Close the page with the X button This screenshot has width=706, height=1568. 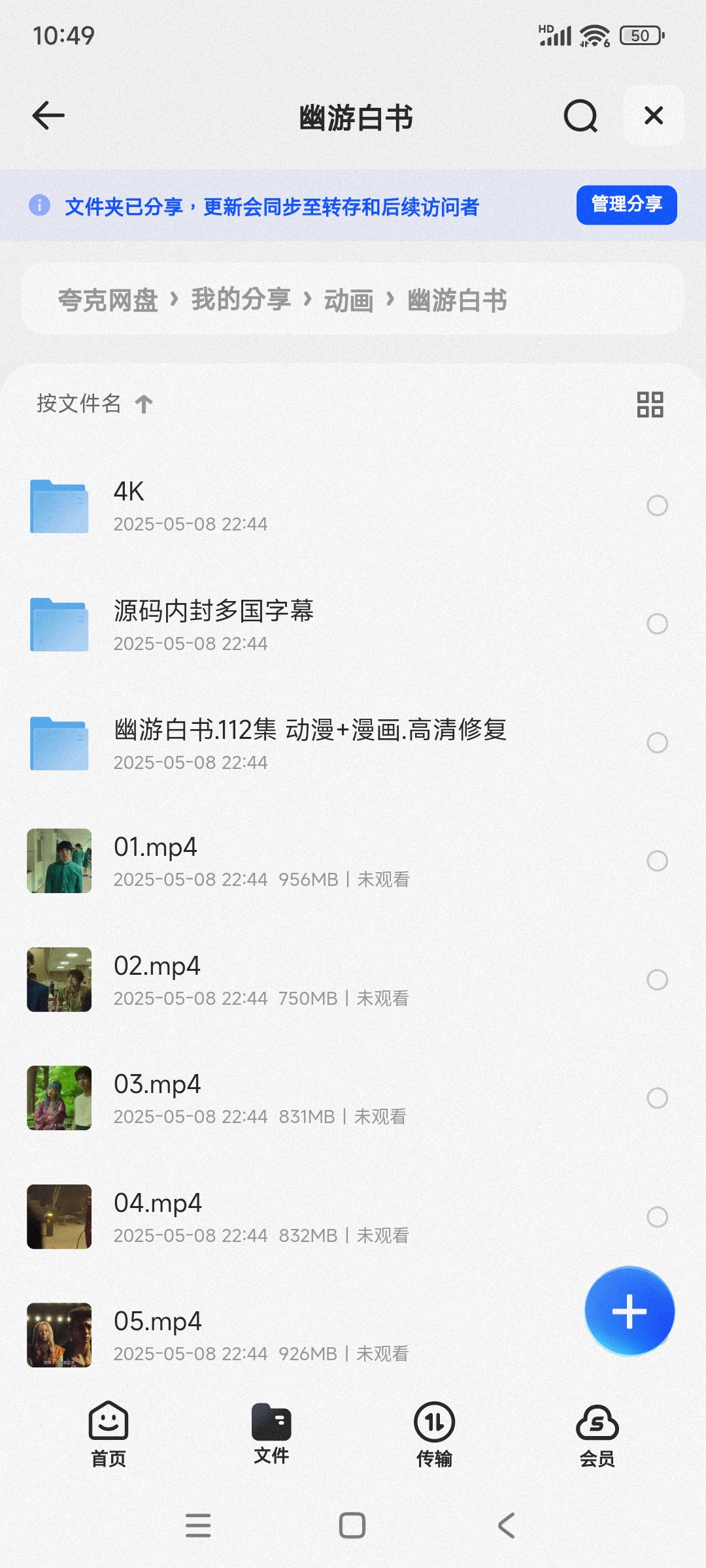pos(653,116)
